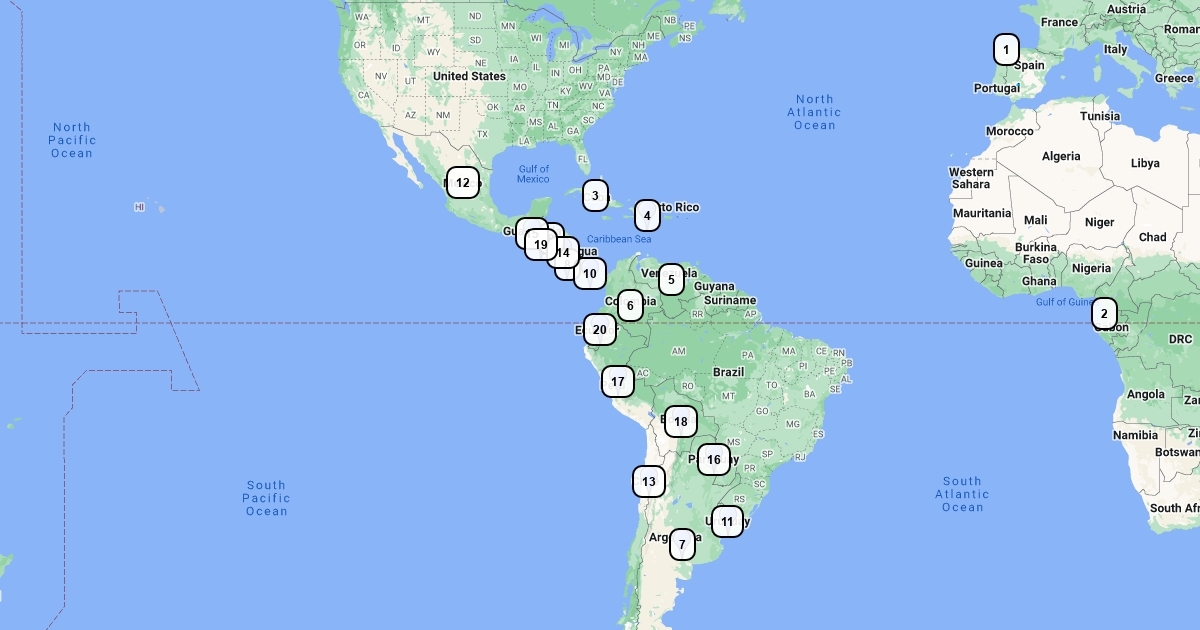Tap marker 11 in Uruguay
Screen dimensions: 1200x630
(x=727, y=521)
